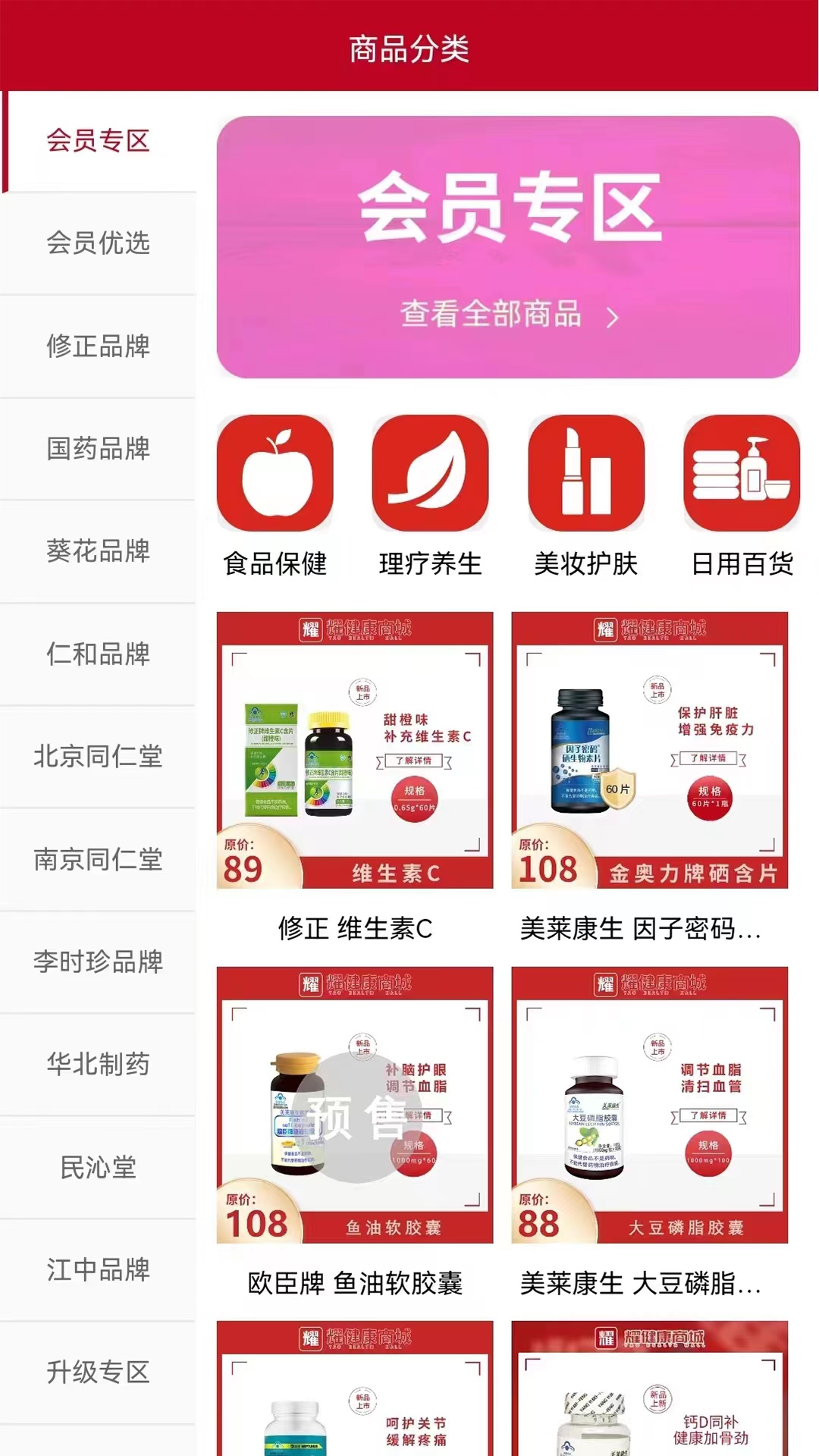Select 李时珍品牌 in the sidebar
The image size is (819, 1456).
point(99,962)
